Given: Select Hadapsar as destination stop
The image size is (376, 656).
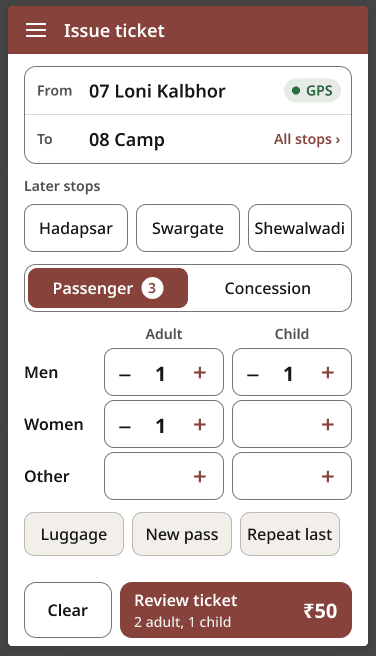Looking at the screenshot, I should (76, 228).
